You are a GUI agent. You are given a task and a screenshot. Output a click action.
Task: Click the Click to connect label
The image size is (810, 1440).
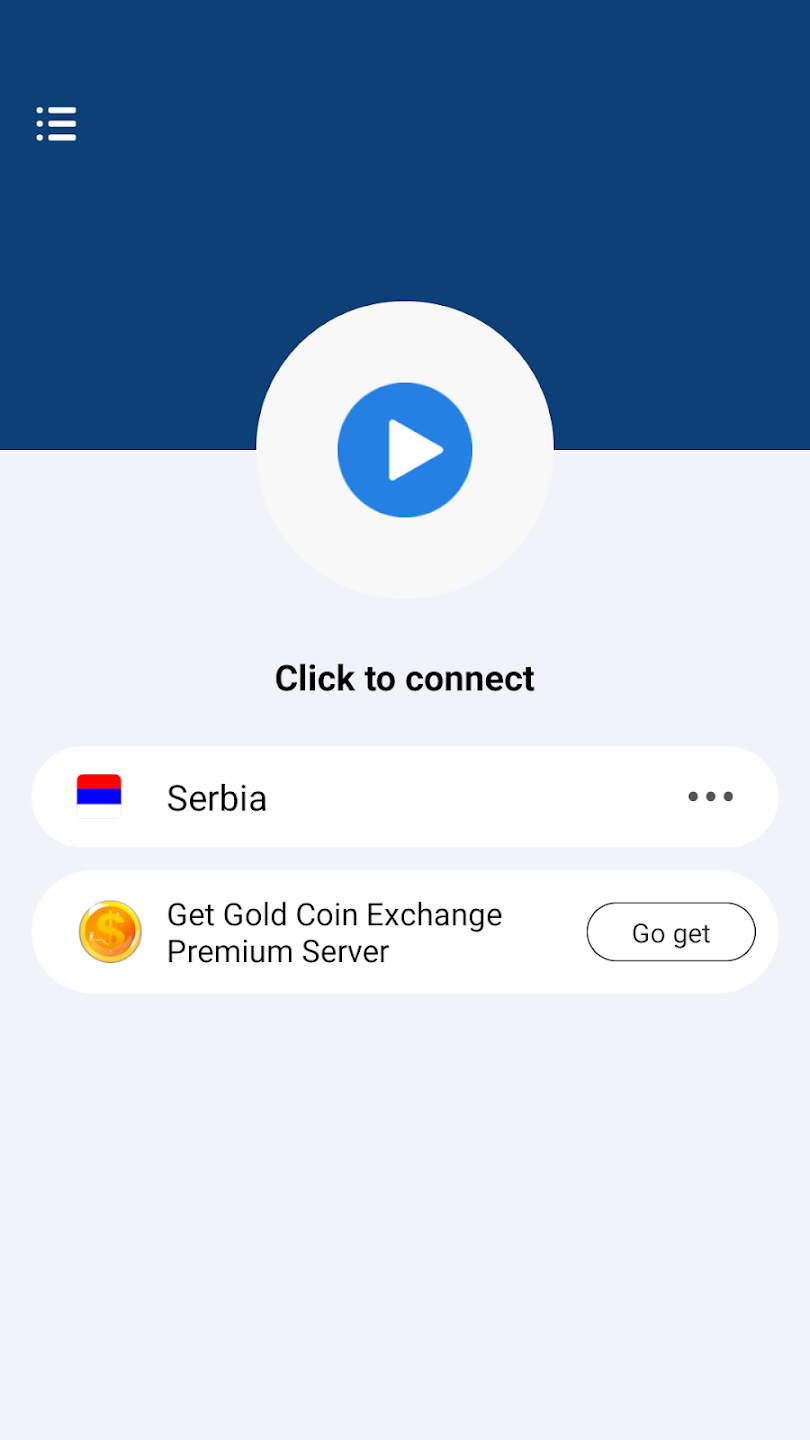[405, 677]
